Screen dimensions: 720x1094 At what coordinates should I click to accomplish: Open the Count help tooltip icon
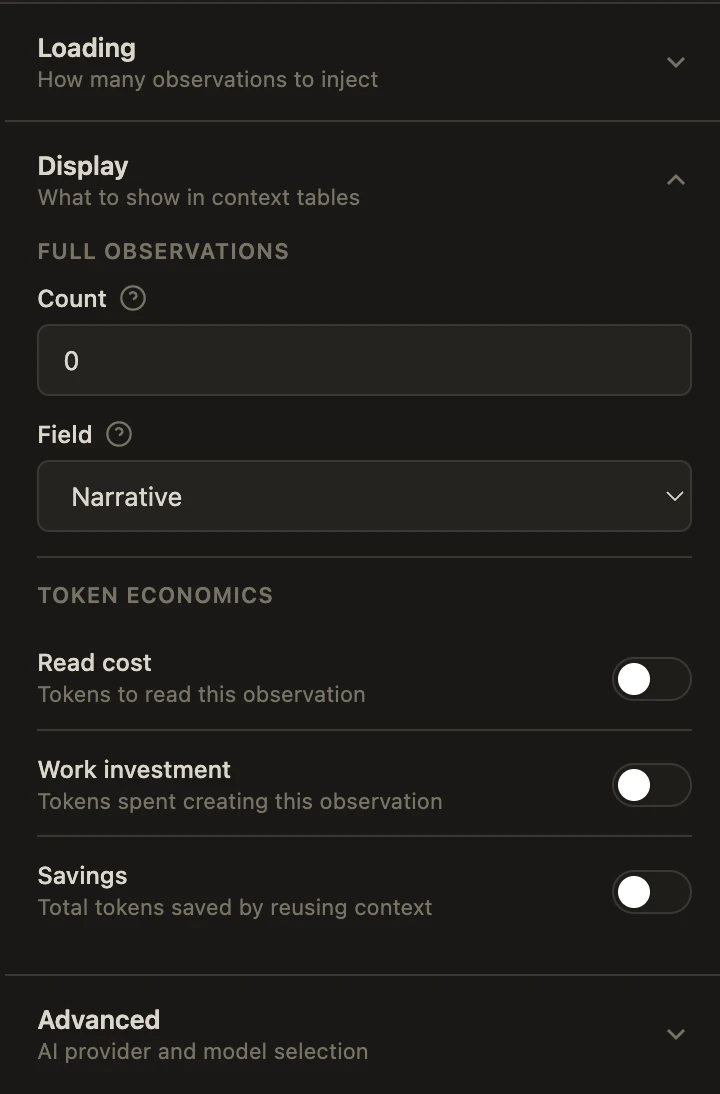pyautogui.click(x=132, y=298)
